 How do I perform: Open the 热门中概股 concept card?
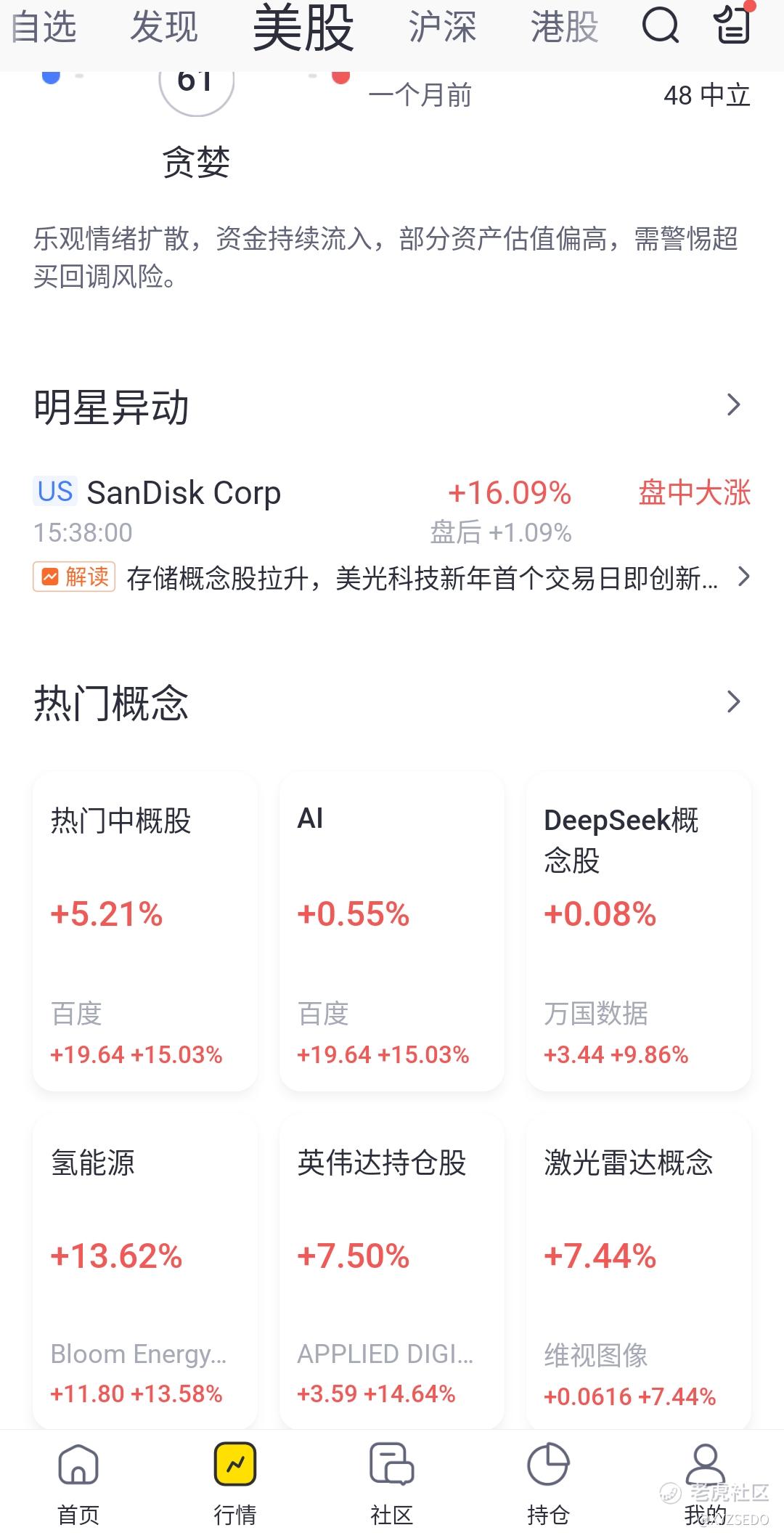[145, 931]
